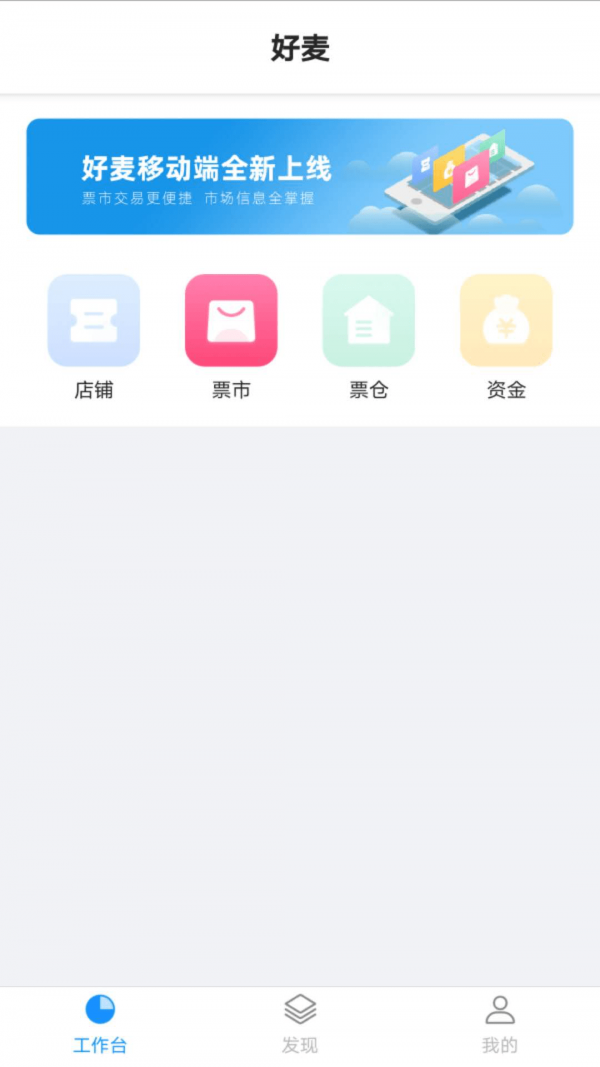600x1067 pixels.
Task: Switch to the 发现 tab
Action: 300,1024
